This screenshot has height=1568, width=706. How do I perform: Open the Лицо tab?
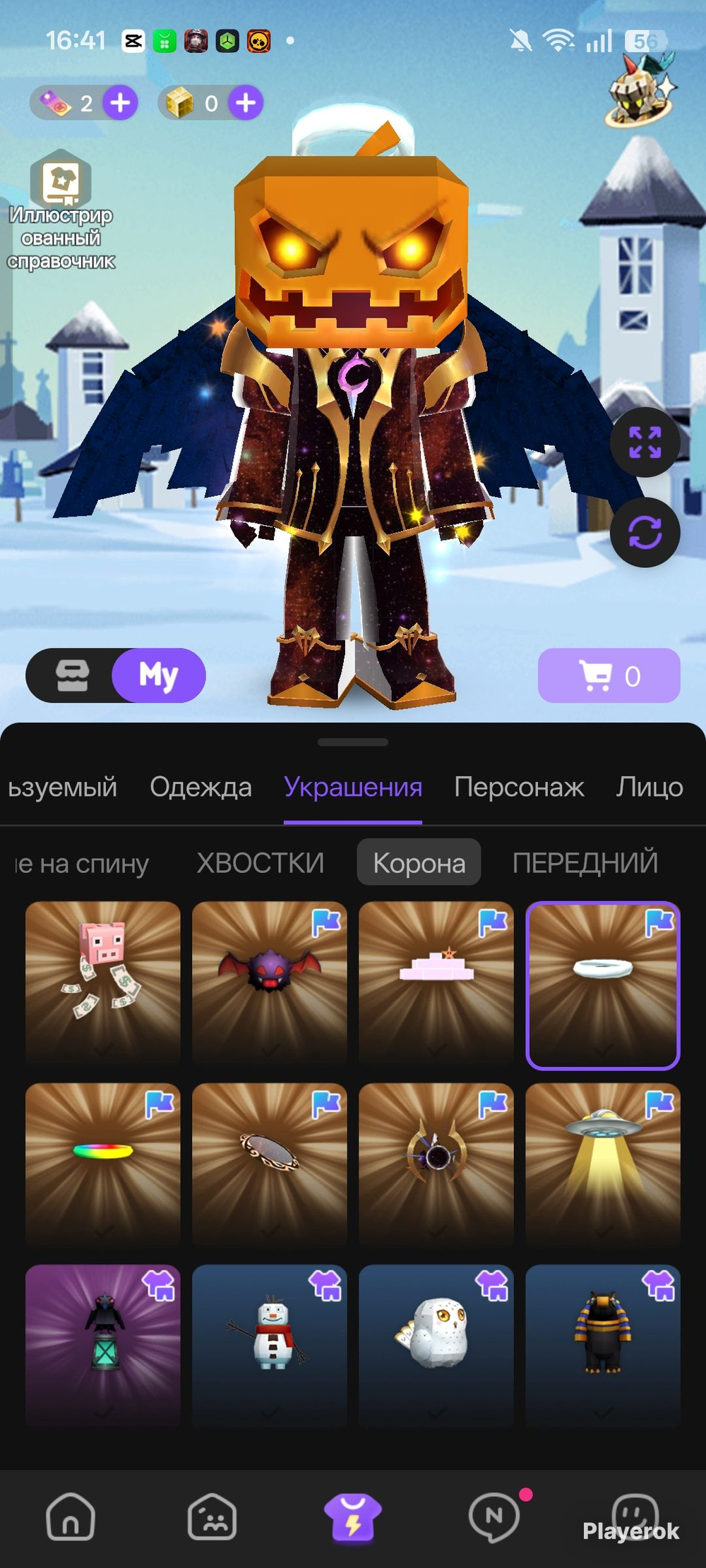[x=649, y=787]
